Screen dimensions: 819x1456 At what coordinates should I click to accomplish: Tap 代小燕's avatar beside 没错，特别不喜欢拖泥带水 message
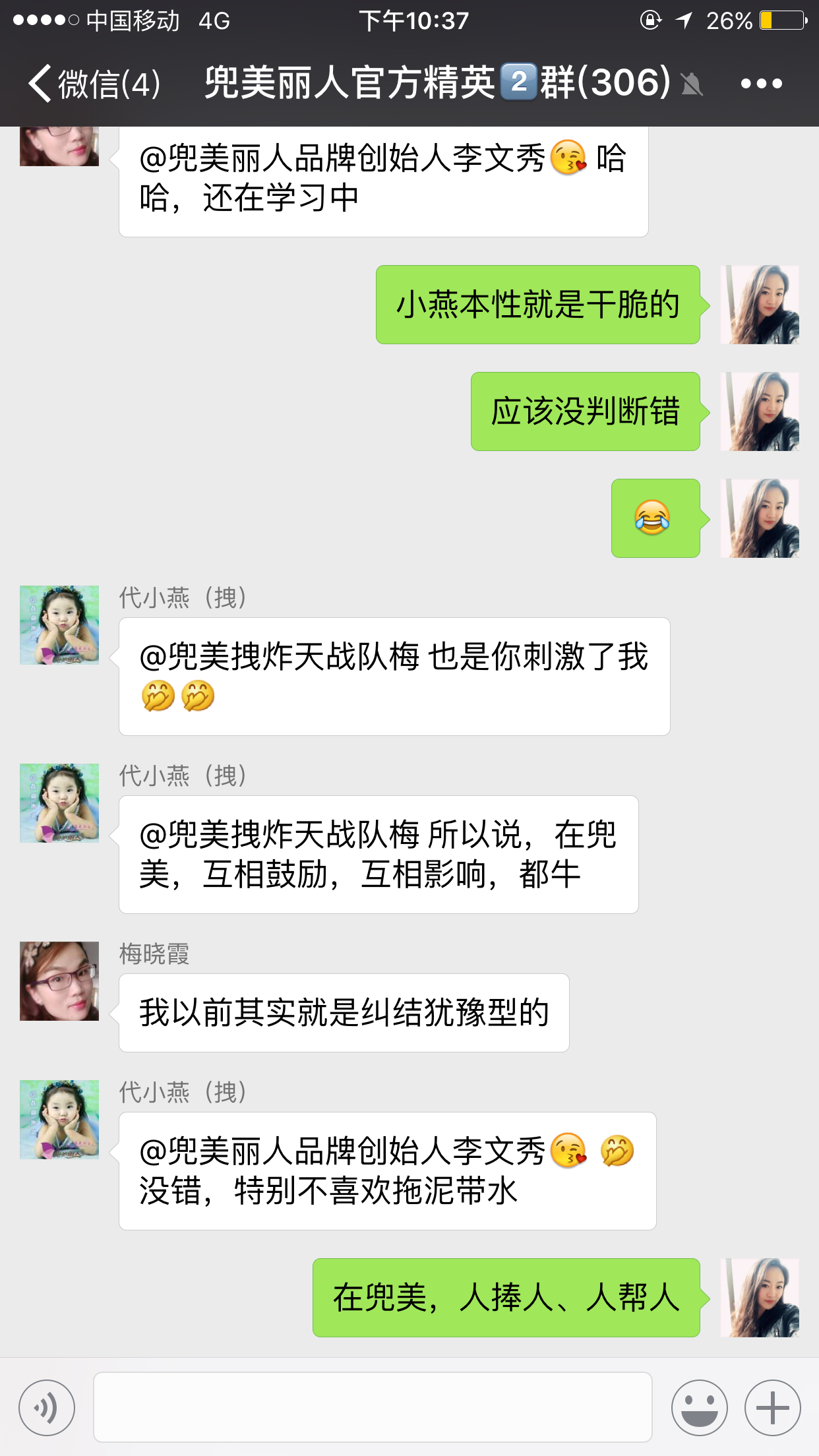[x=59, y=1120]
